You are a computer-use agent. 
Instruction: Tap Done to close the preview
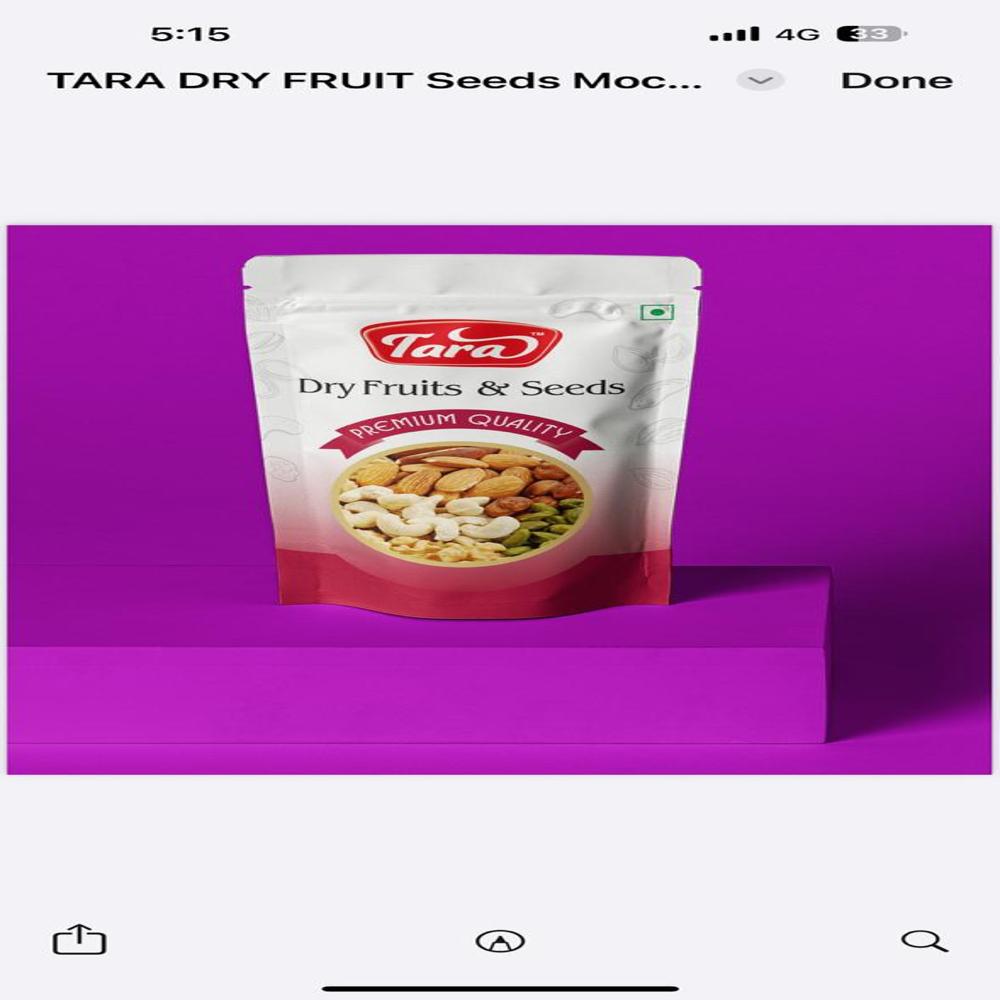pyautogui.click(x=896, y=81)
